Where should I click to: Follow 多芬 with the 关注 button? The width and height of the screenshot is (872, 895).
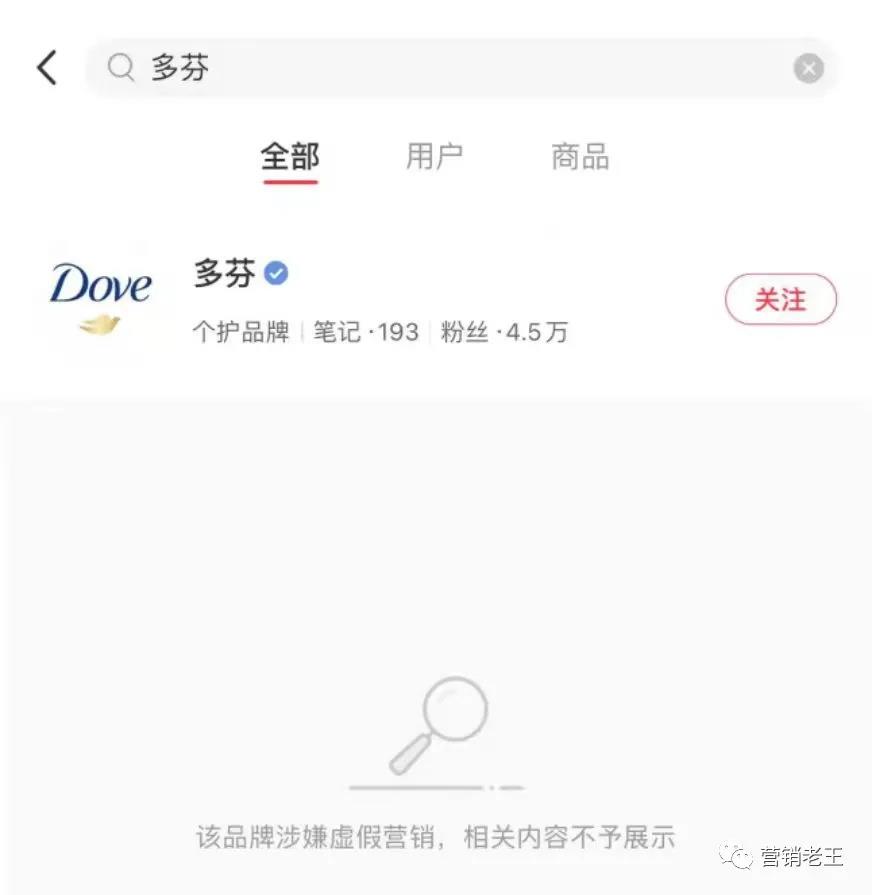click(x=780, y=299)
